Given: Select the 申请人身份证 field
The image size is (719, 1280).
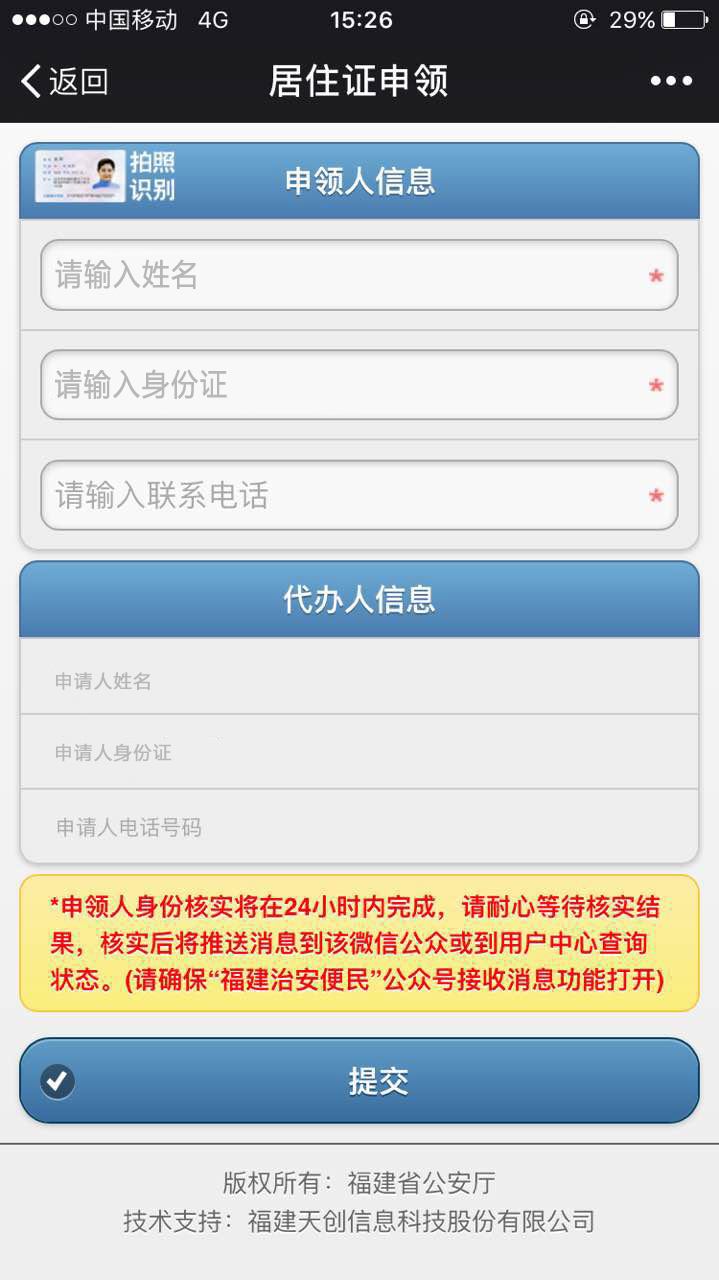Looking at the screenshot, I should (x=359, y=753).
